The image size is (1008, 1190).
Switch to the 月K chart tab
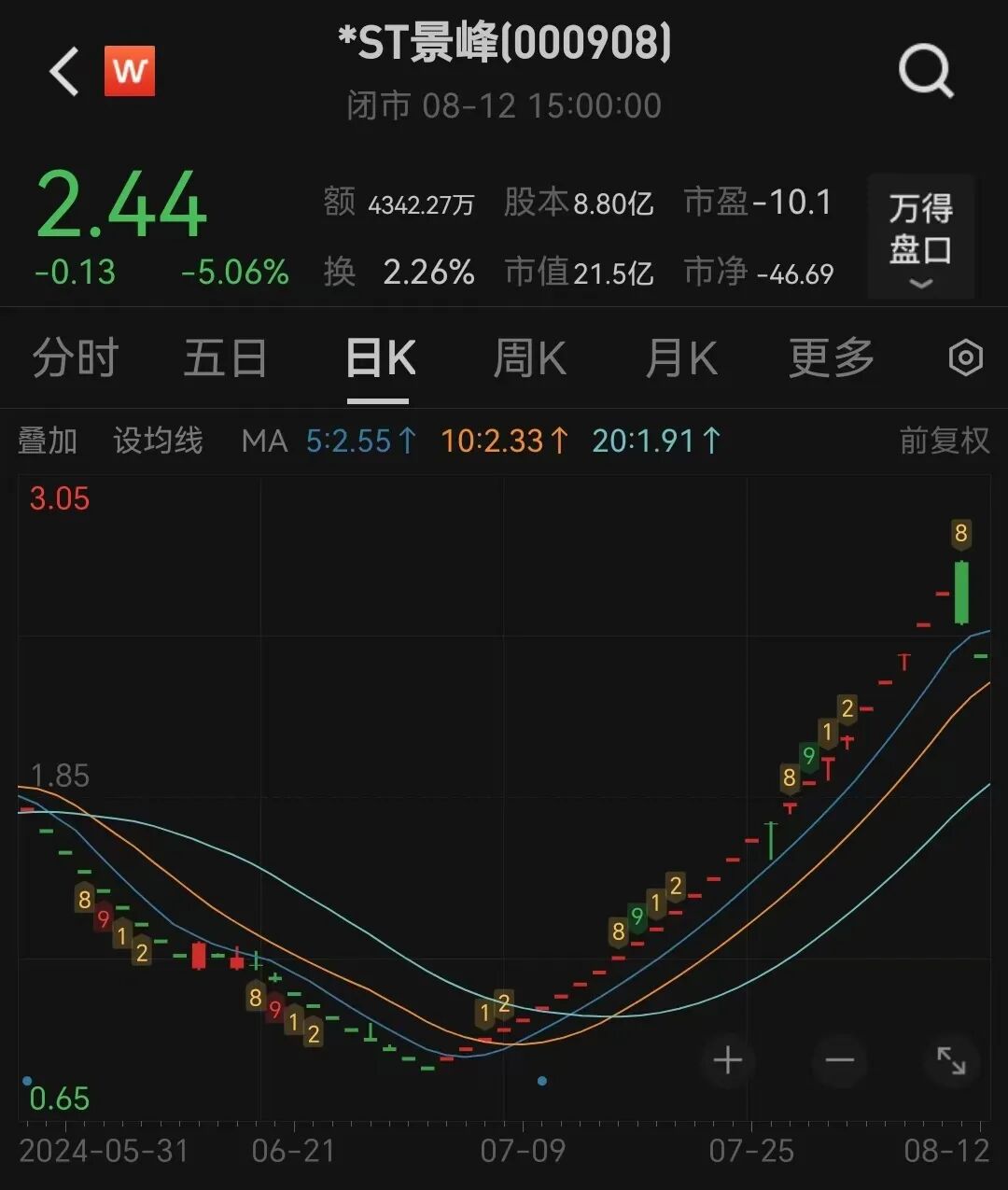pyautogui.click(x=681, y=358)
